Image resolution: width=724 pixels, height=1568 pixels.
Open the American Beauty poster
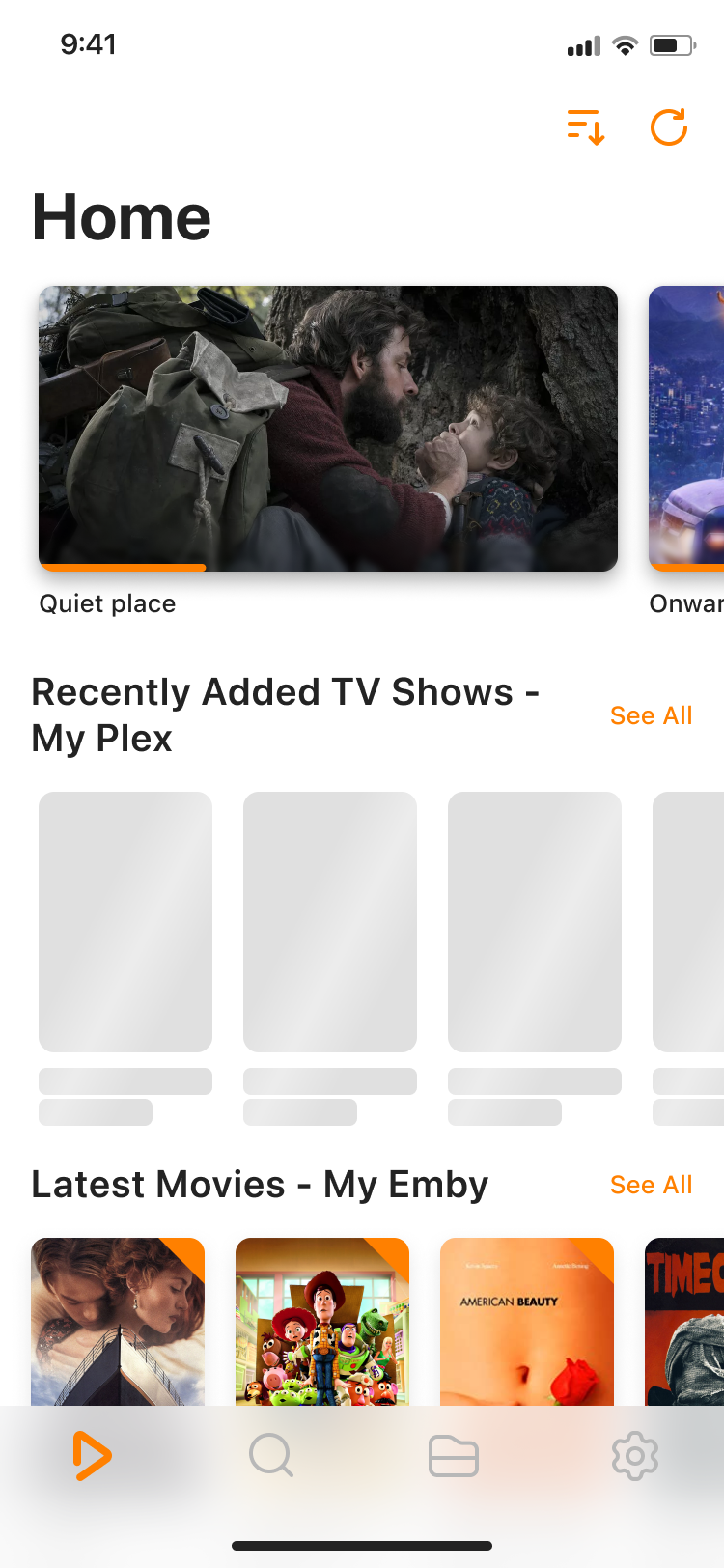(527, 1320)
